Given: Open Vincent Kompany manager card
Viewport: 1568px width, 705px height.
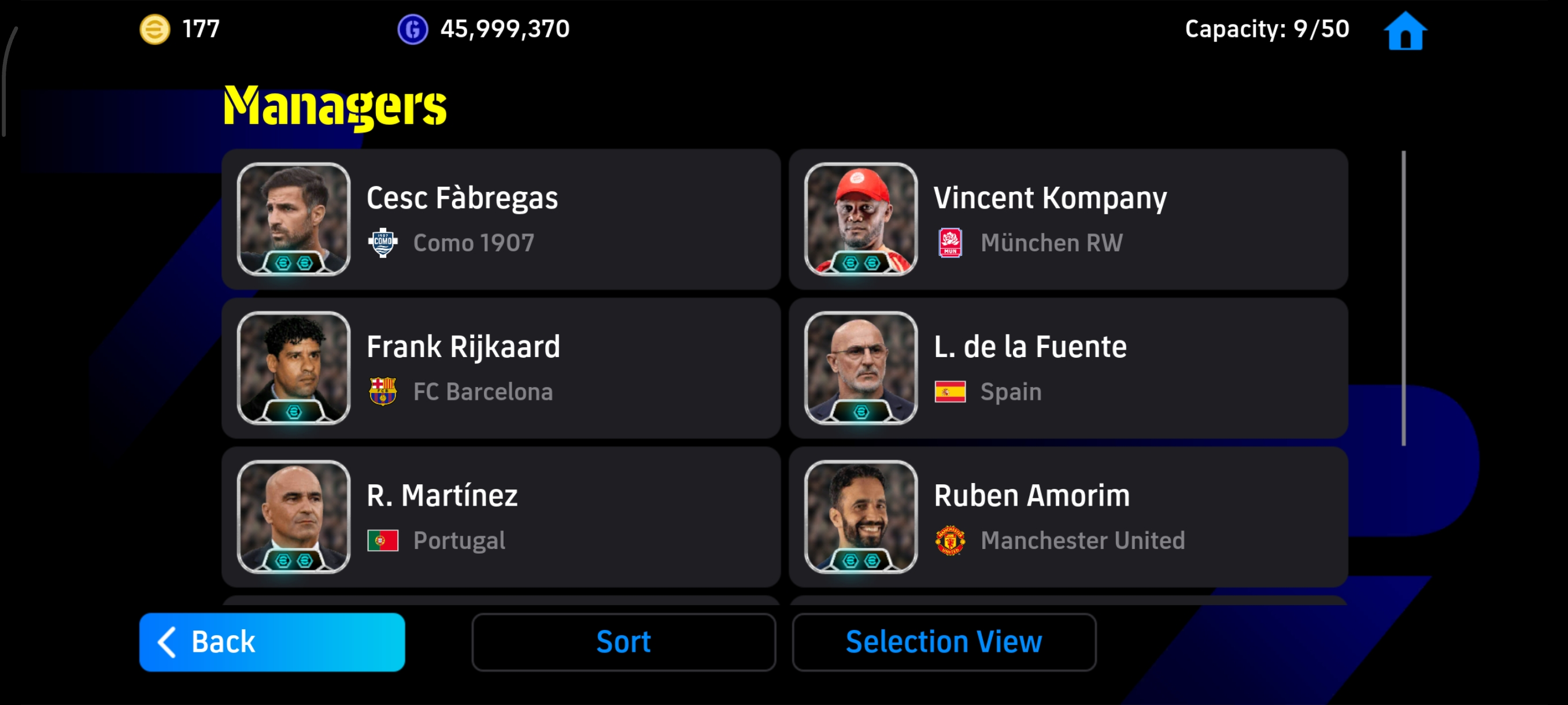Looking at the screenshot, I should click(1068, 219).
